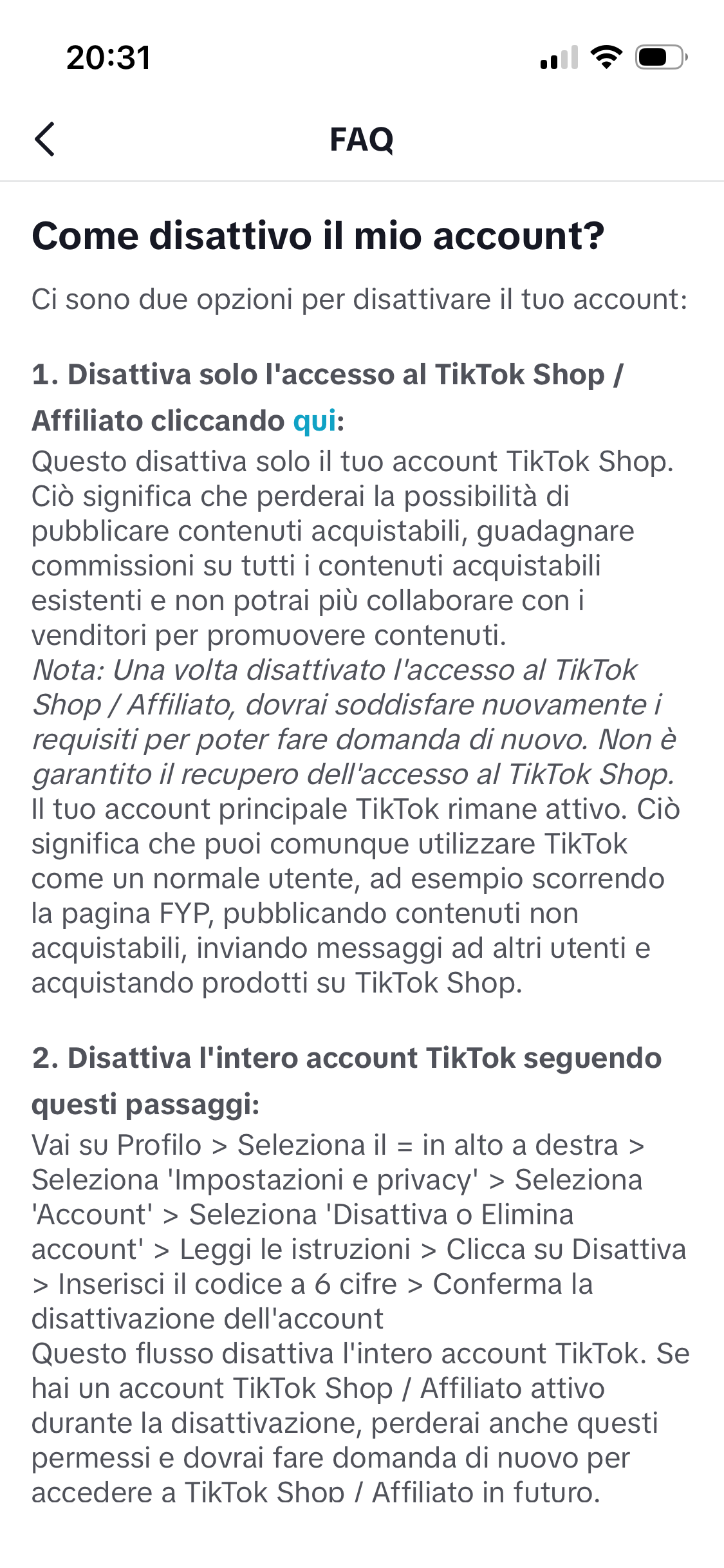Open the blue 'qui' link
724x1568 pixels.
pos(315,421)
